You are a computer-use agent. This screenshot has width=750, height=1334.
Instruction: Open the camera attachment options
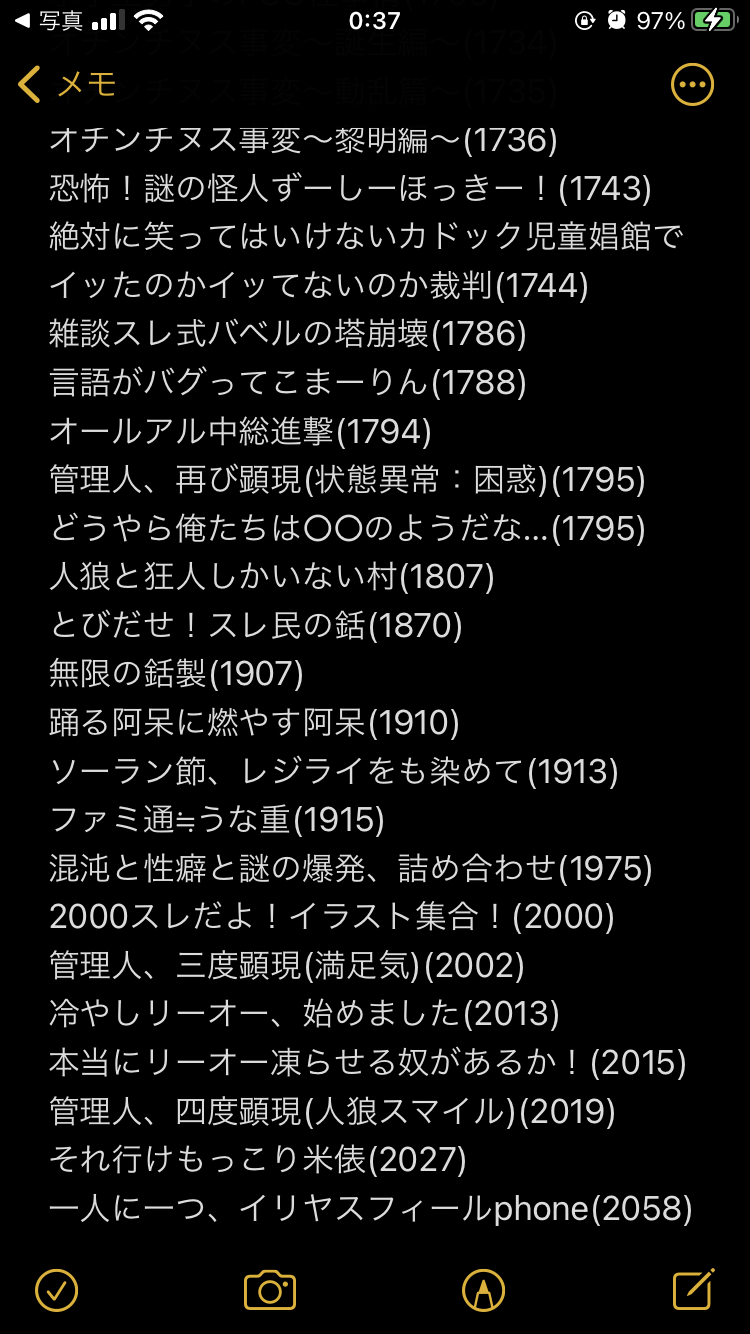[270, 1289]
